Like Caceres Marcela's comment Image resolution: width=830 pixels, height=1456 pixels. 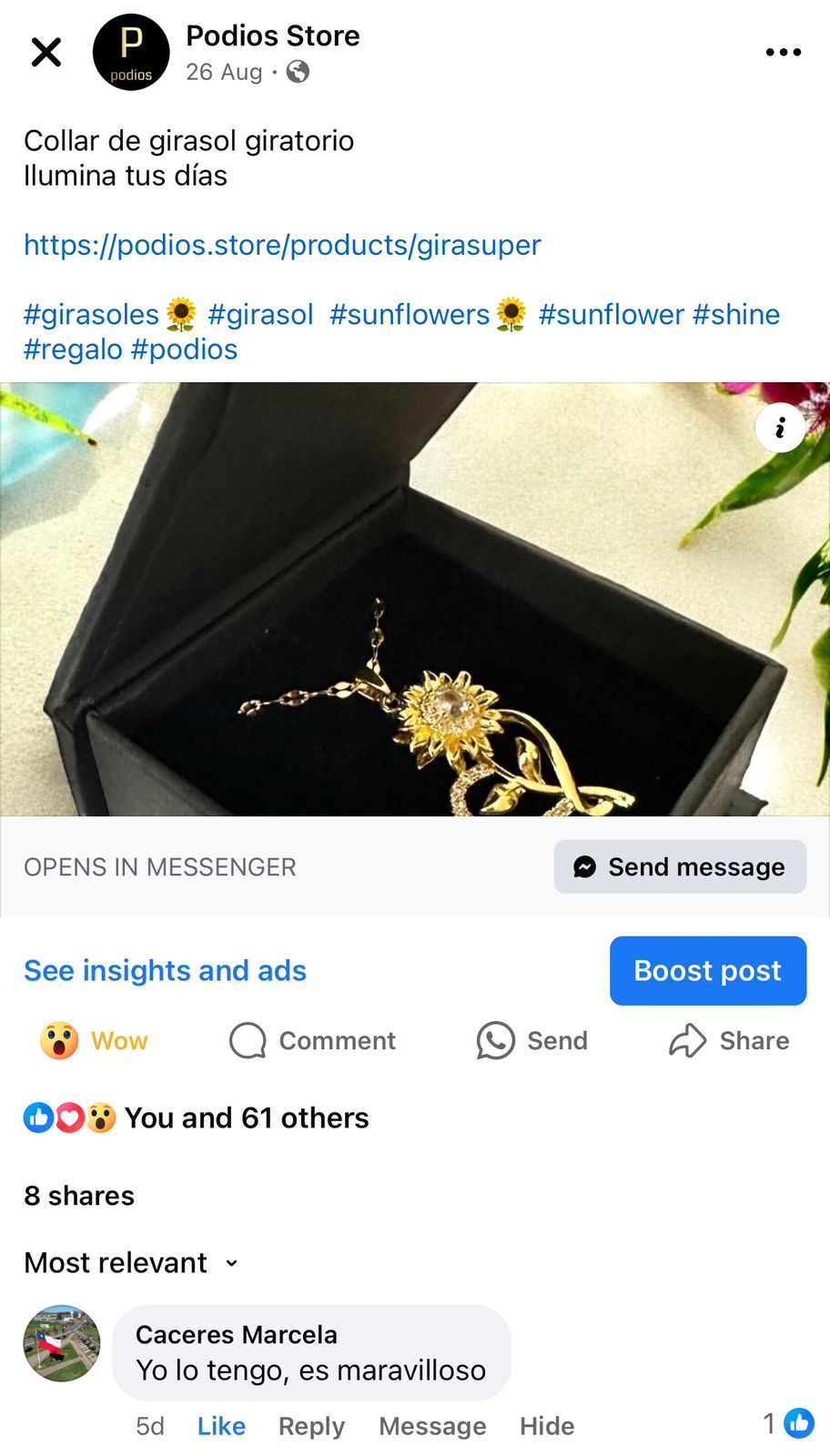tap(221, 1426)
